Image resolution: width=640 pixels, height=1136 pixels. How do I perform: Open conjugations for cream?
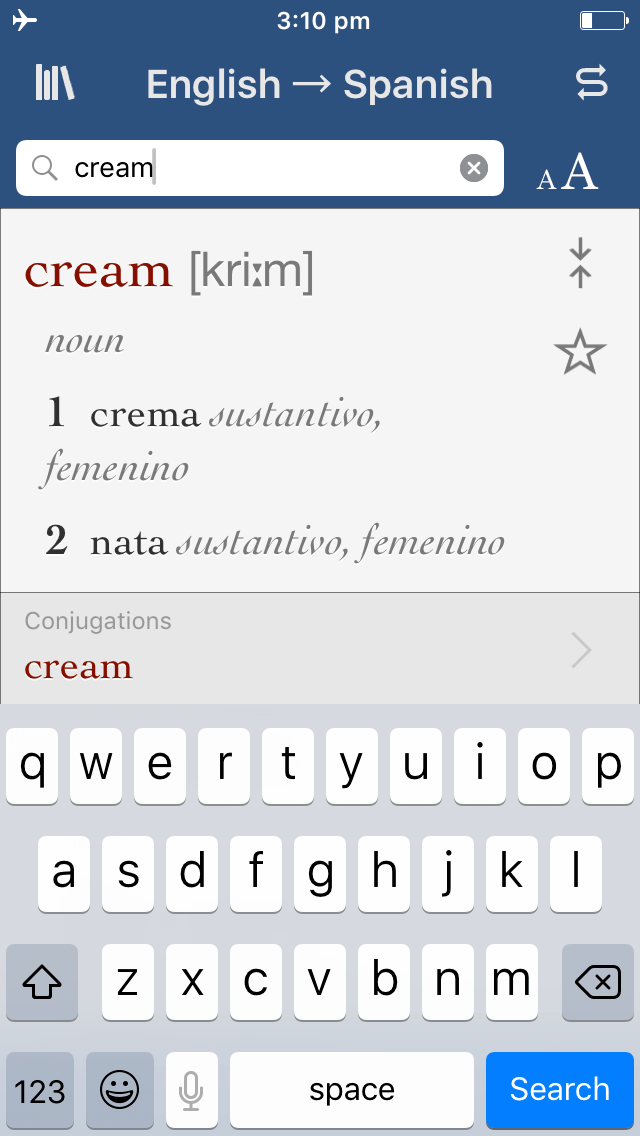[320, 650]
